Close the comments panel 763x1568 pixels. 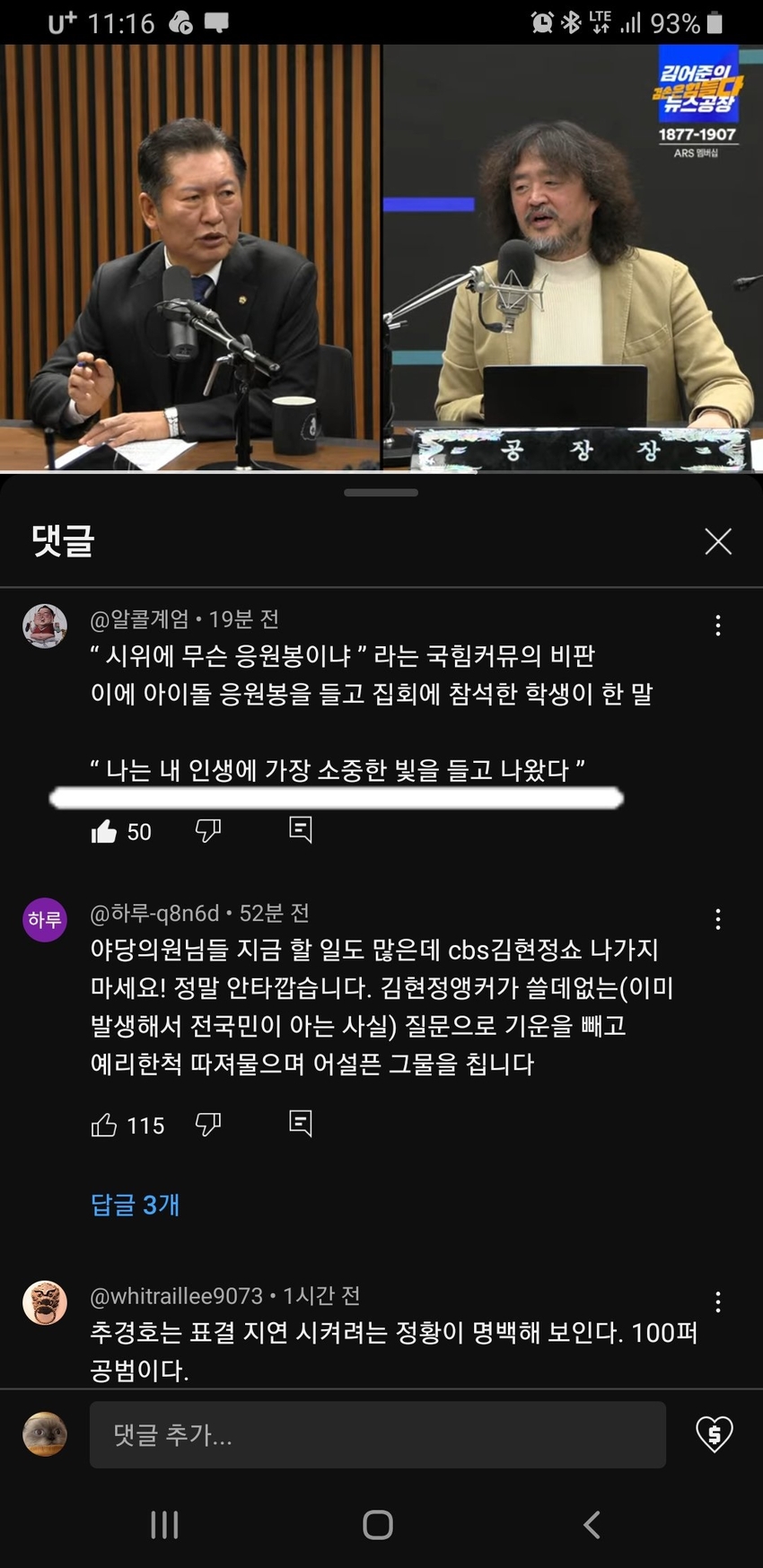(718, 541)
